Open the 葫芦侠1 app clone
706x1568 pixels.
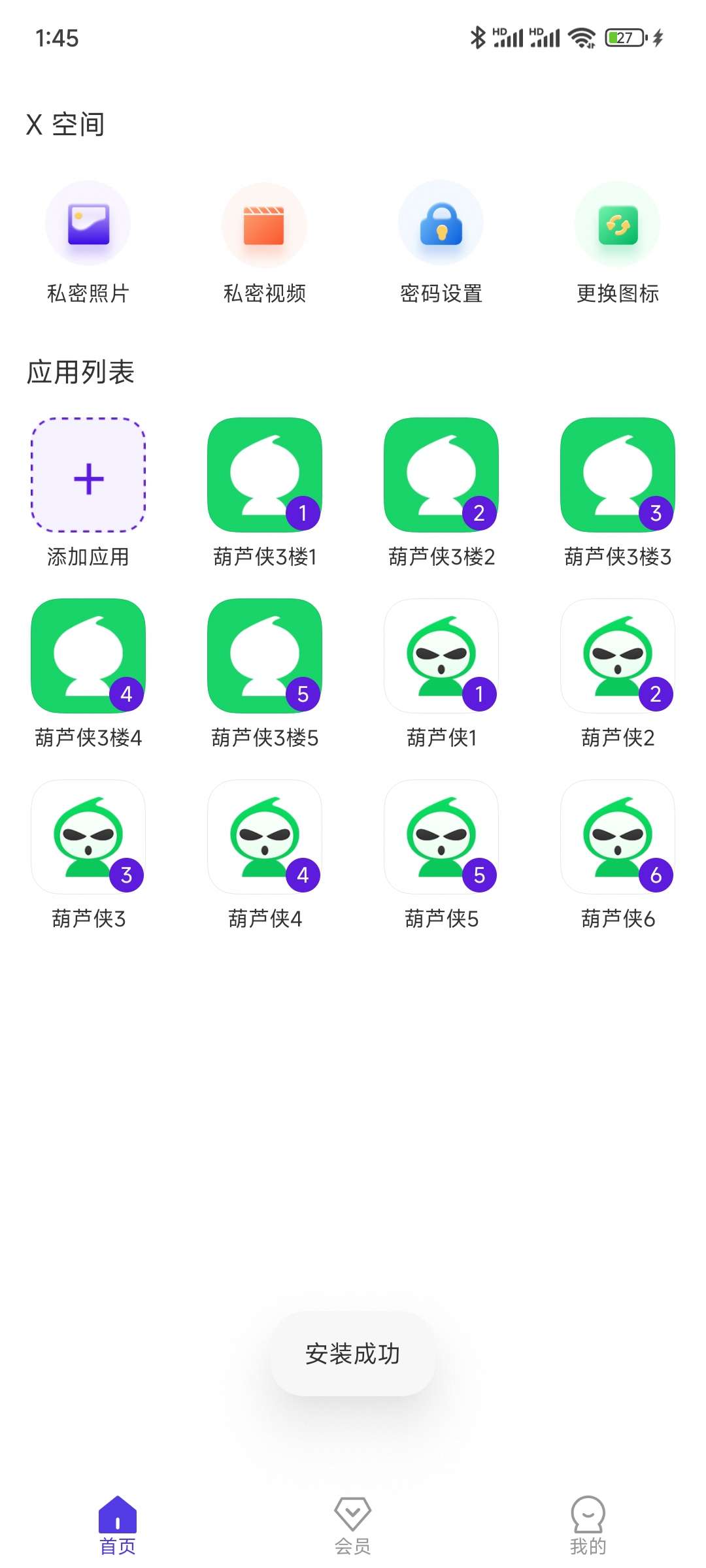coord(441,656)
